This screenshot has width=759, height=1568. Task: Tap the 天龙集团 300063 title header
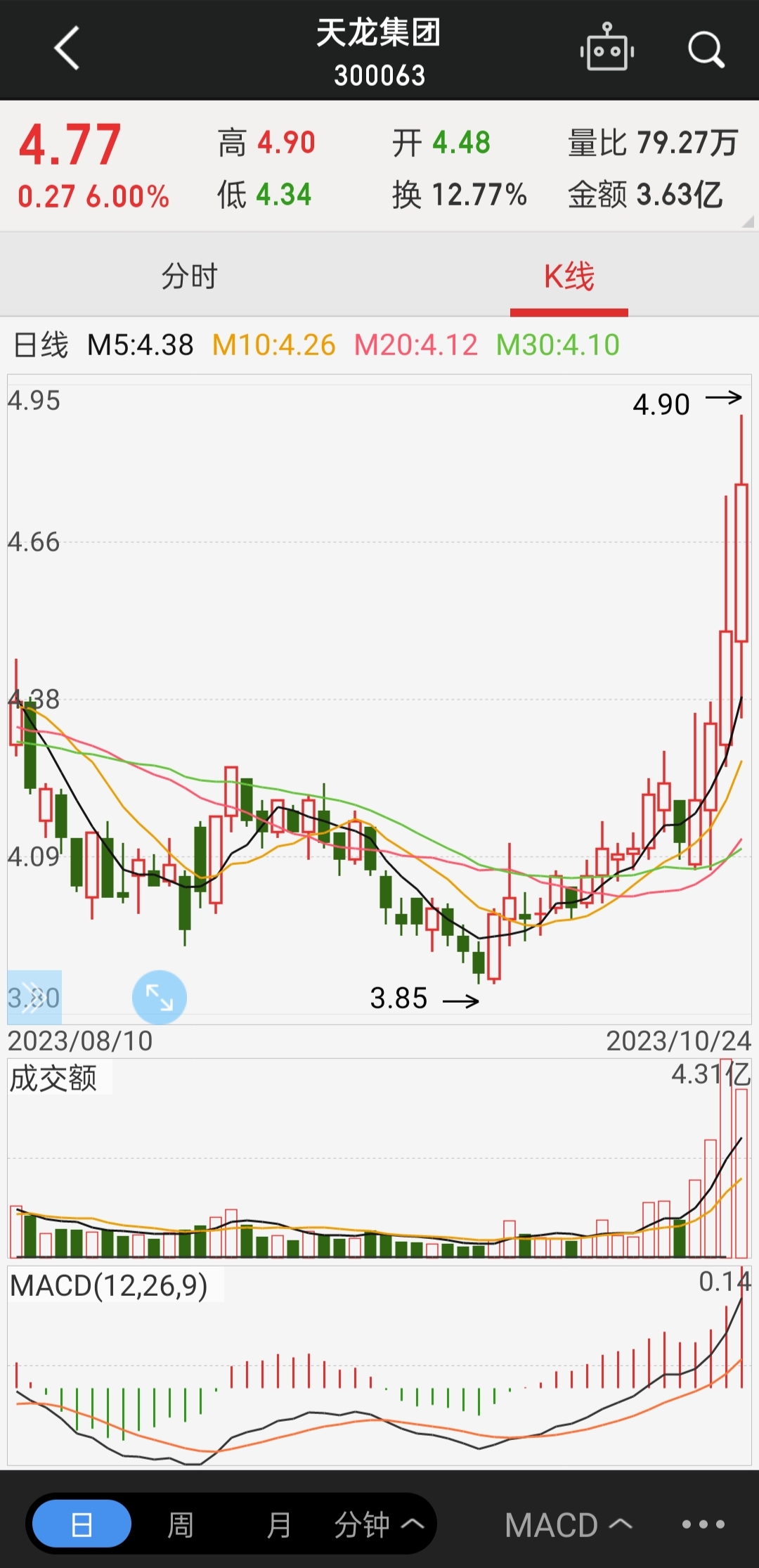click(379, 51)
